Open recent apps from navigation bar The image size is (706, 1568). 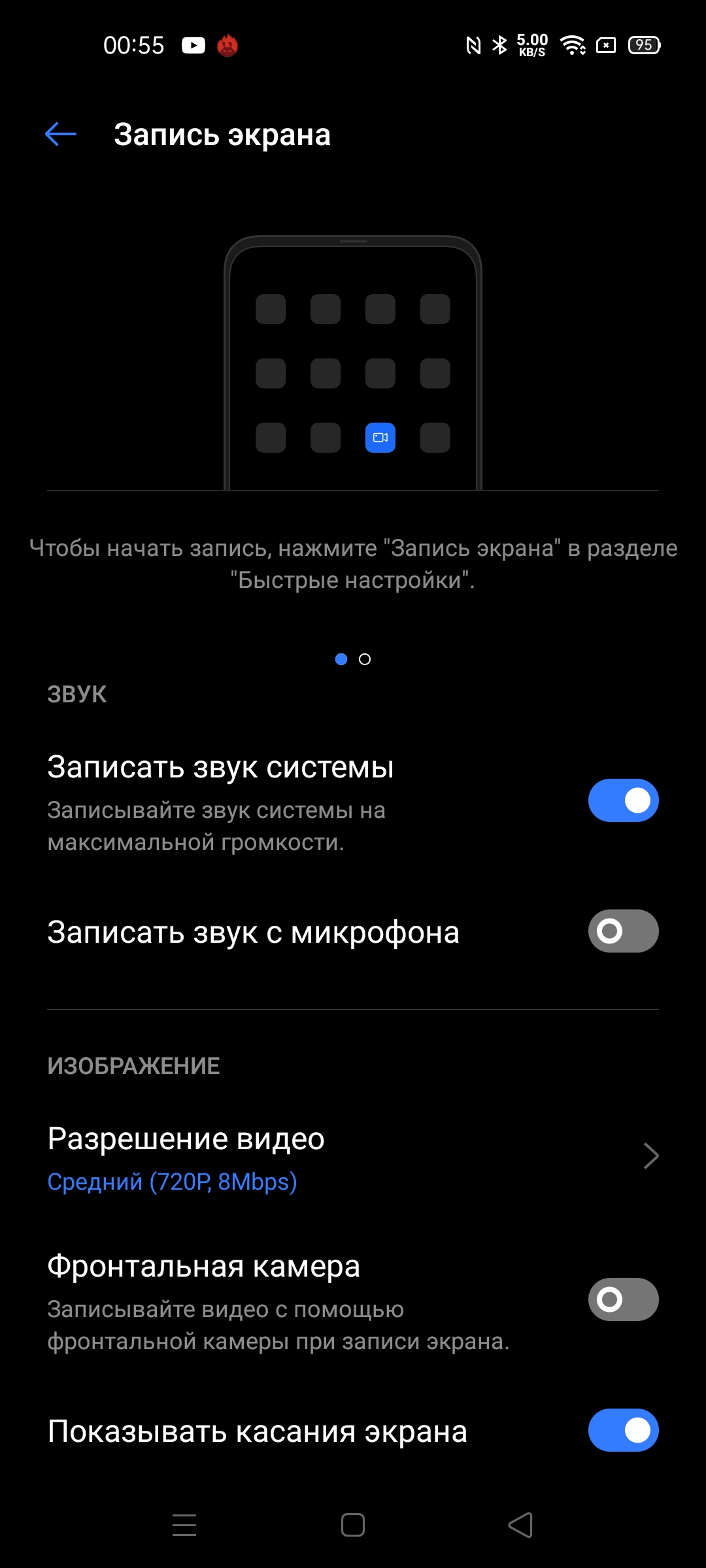coord(184,1526)
